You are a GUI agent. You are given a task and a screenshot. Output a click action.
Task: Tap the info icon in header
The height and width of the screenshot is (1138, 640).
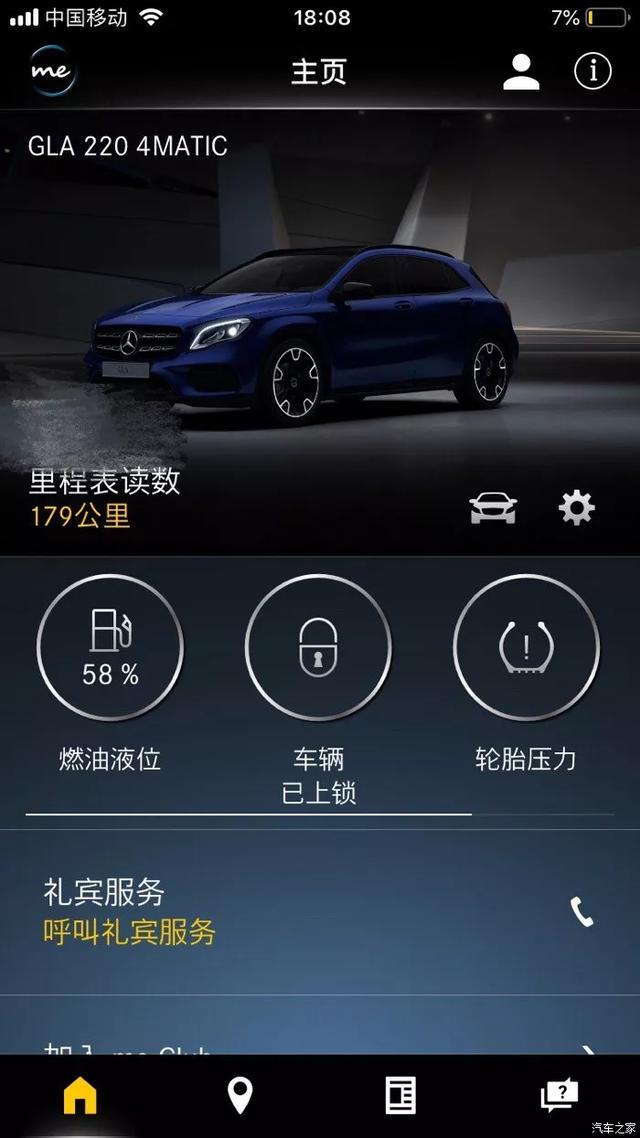coord(593,70)
